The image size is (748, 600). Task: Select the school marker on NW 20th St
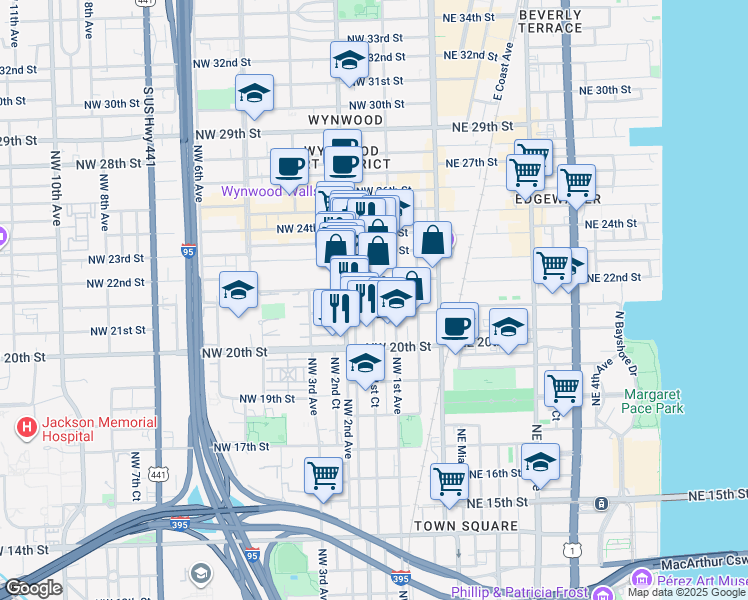tap(365, 363)
